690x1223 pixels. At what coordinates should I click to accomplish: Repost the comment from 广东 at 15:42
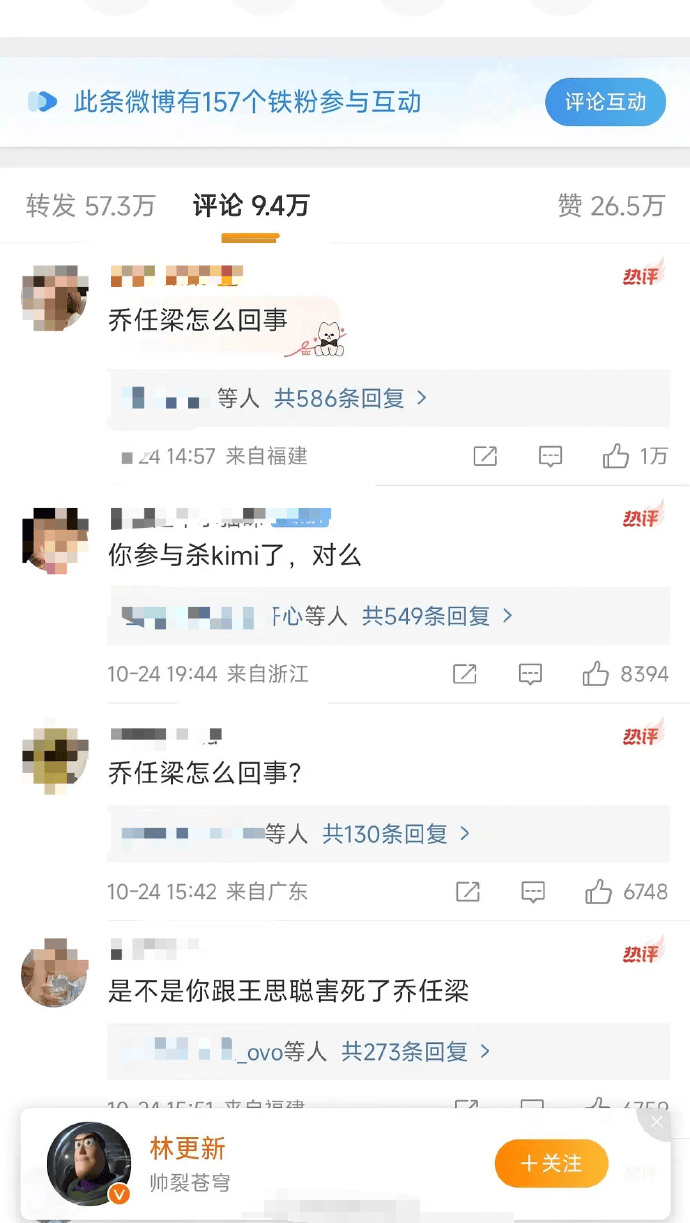468,891
